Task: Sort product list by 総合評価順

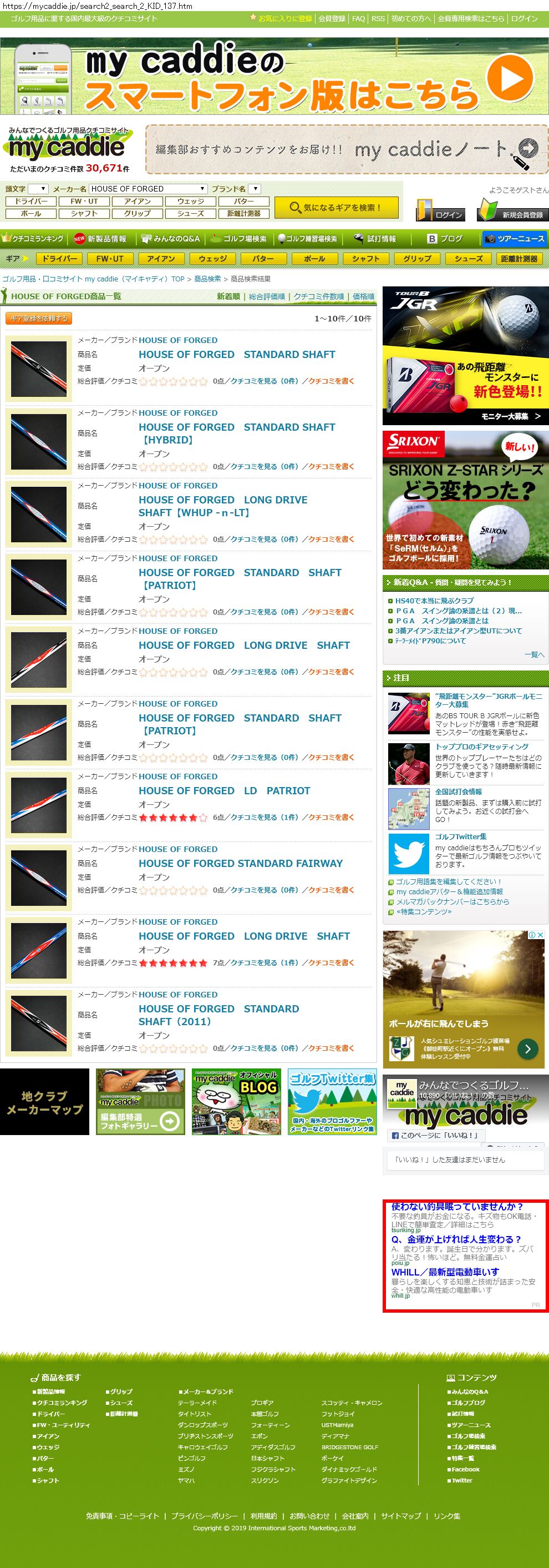Action: 267,296
